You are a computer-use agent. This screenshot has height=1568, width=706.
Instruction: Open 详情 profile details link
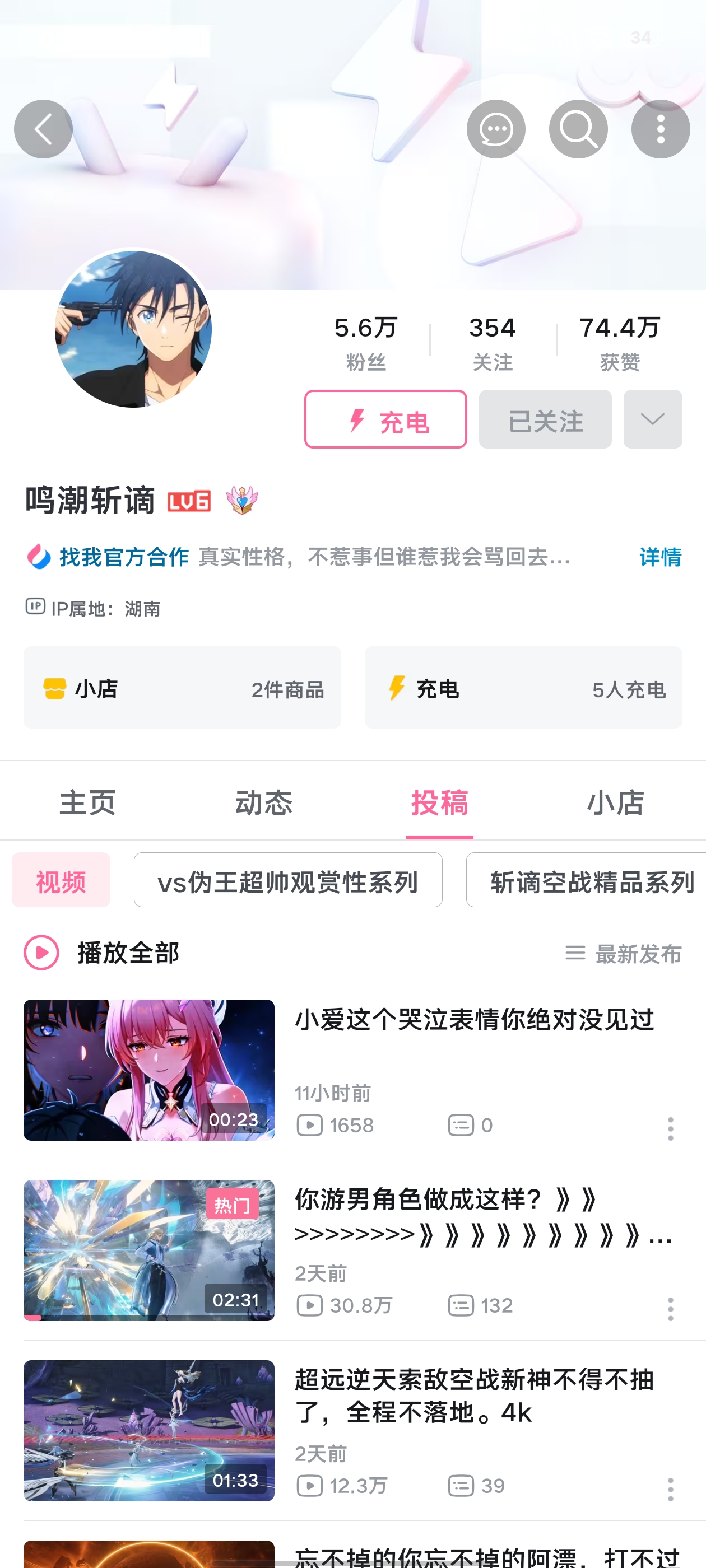[659, 557]
